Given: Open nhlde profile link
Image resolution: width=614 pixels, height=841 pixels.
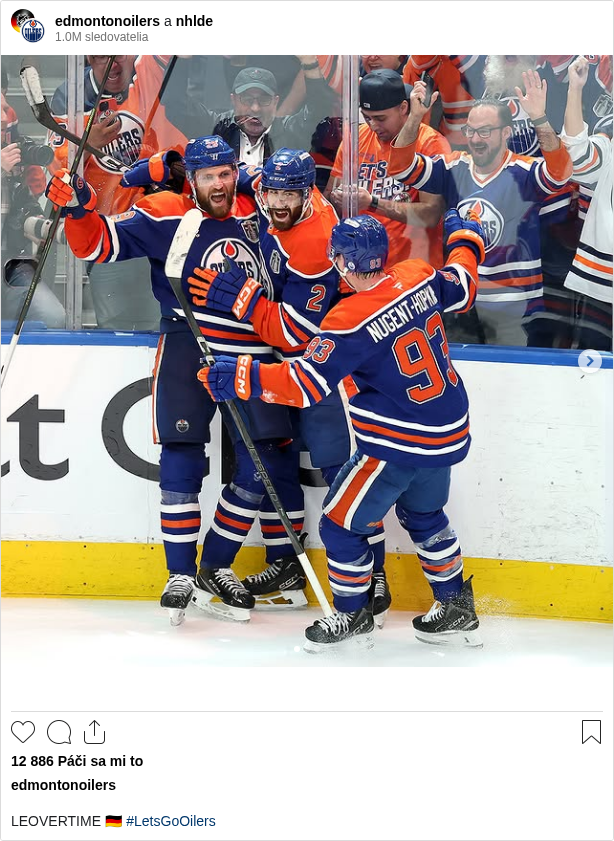Looking at the screenshot, I should (194, 21).
